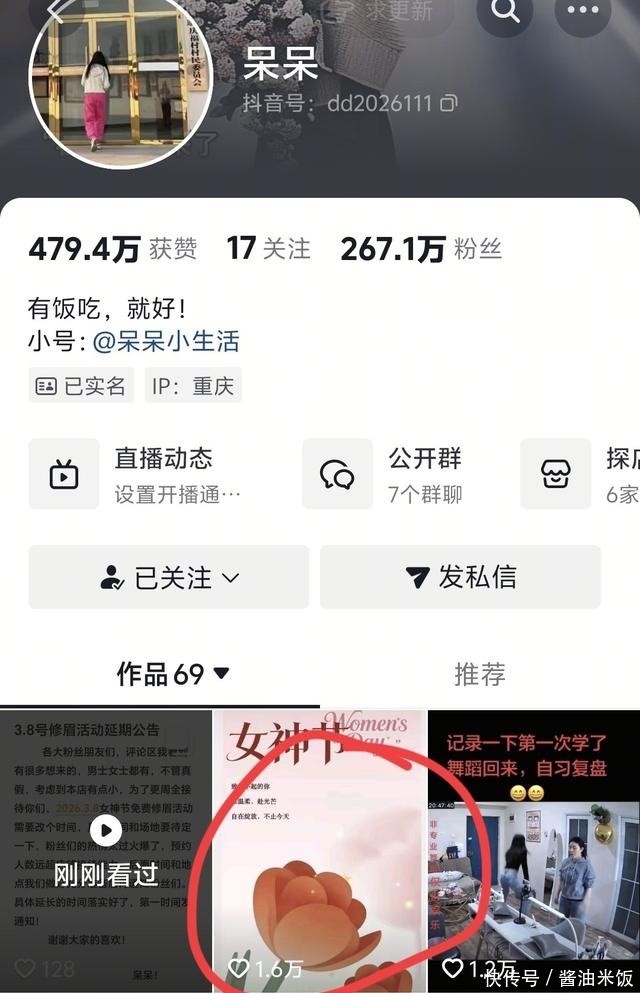
Task: Open 直播动态 live updates
Action: click(135, 474)
